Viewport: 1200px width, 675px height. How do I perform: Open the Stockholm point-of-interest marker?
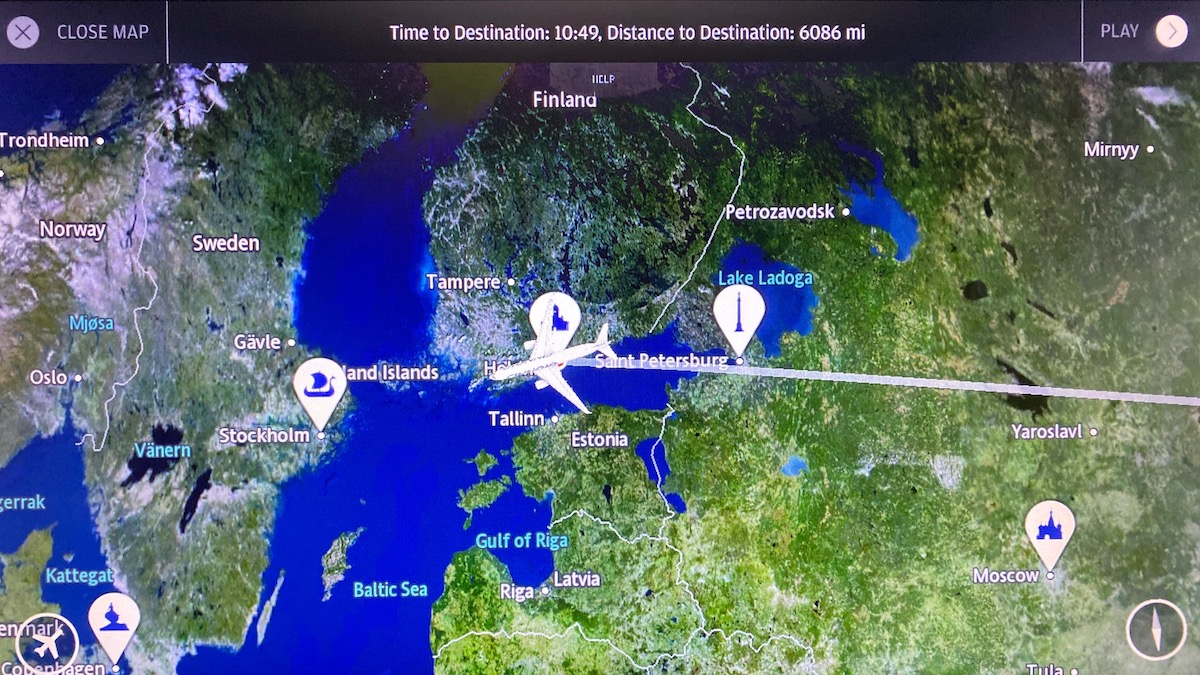click(320, 387)
